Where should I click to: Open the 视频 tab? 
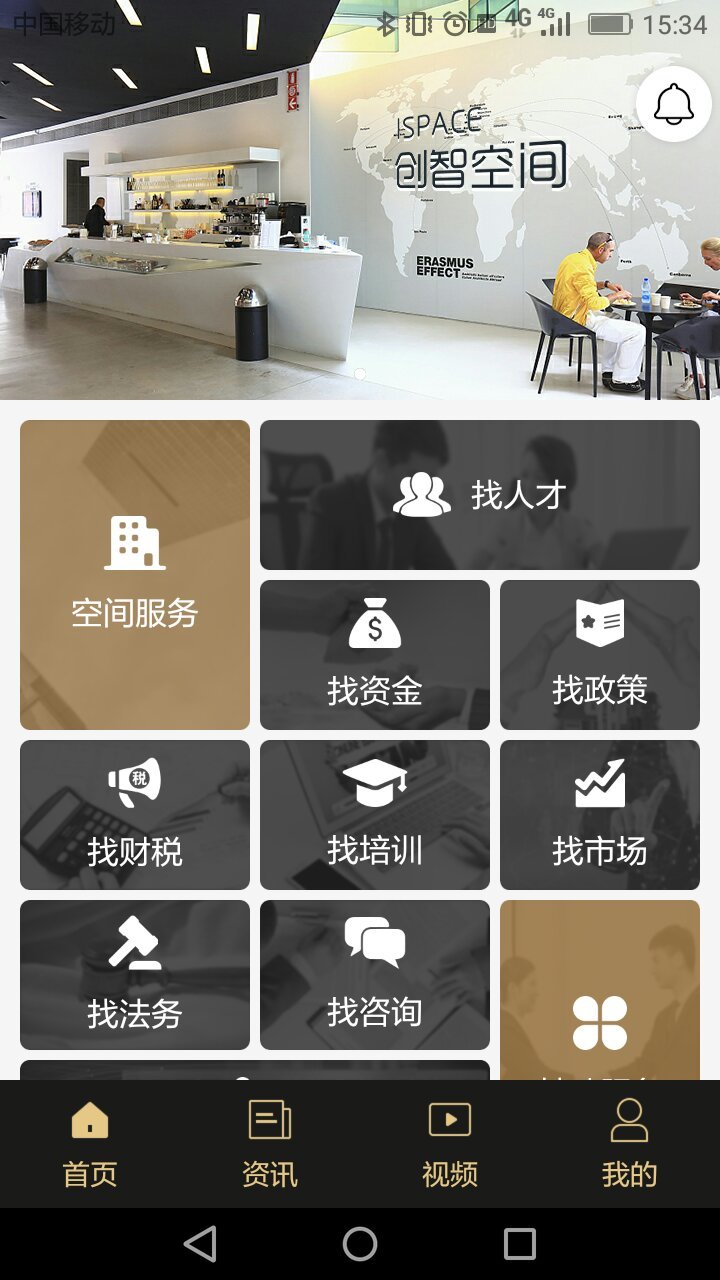(x=450, y=1144)
